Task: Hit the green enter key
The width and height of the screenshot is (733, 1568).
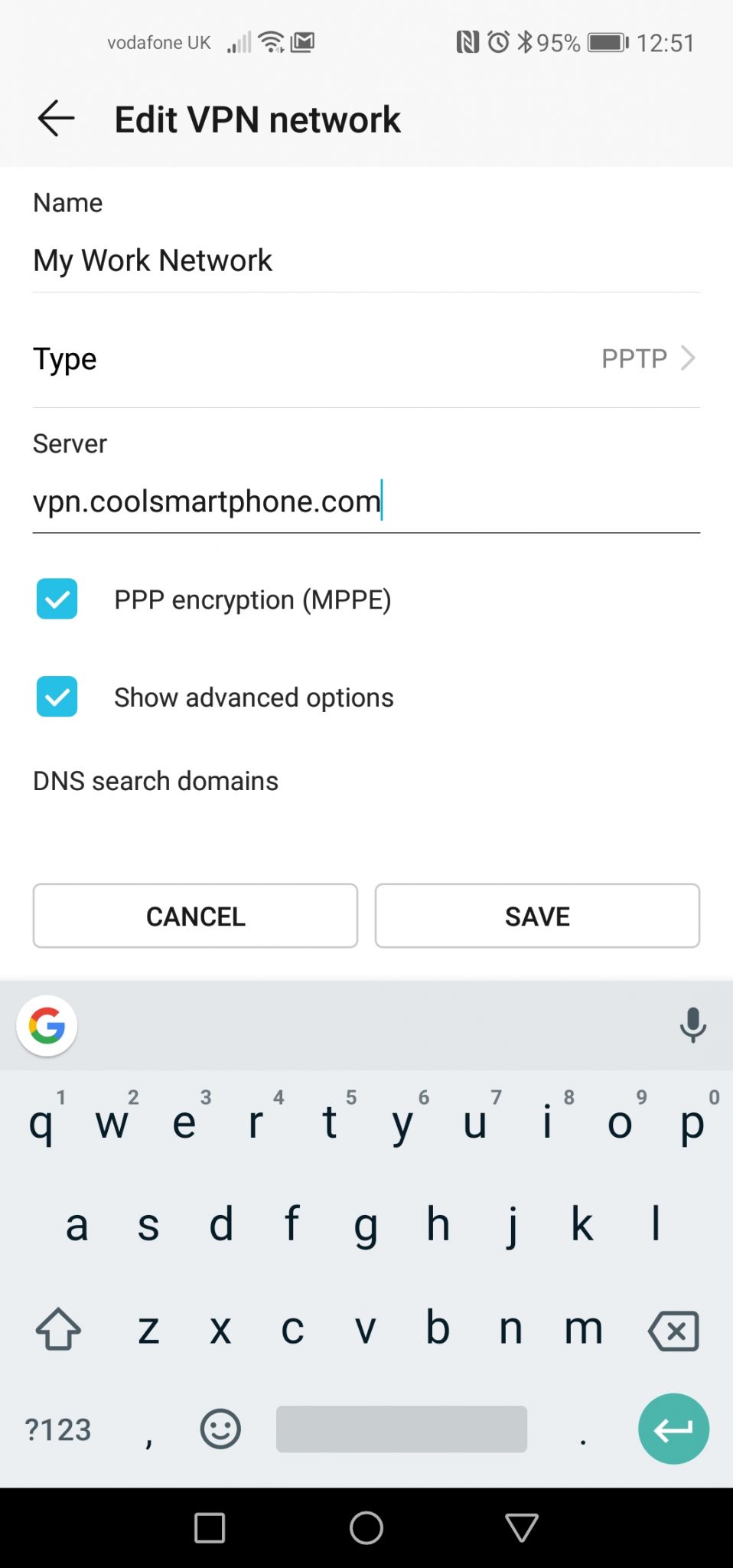Action: coord(673,1429)
